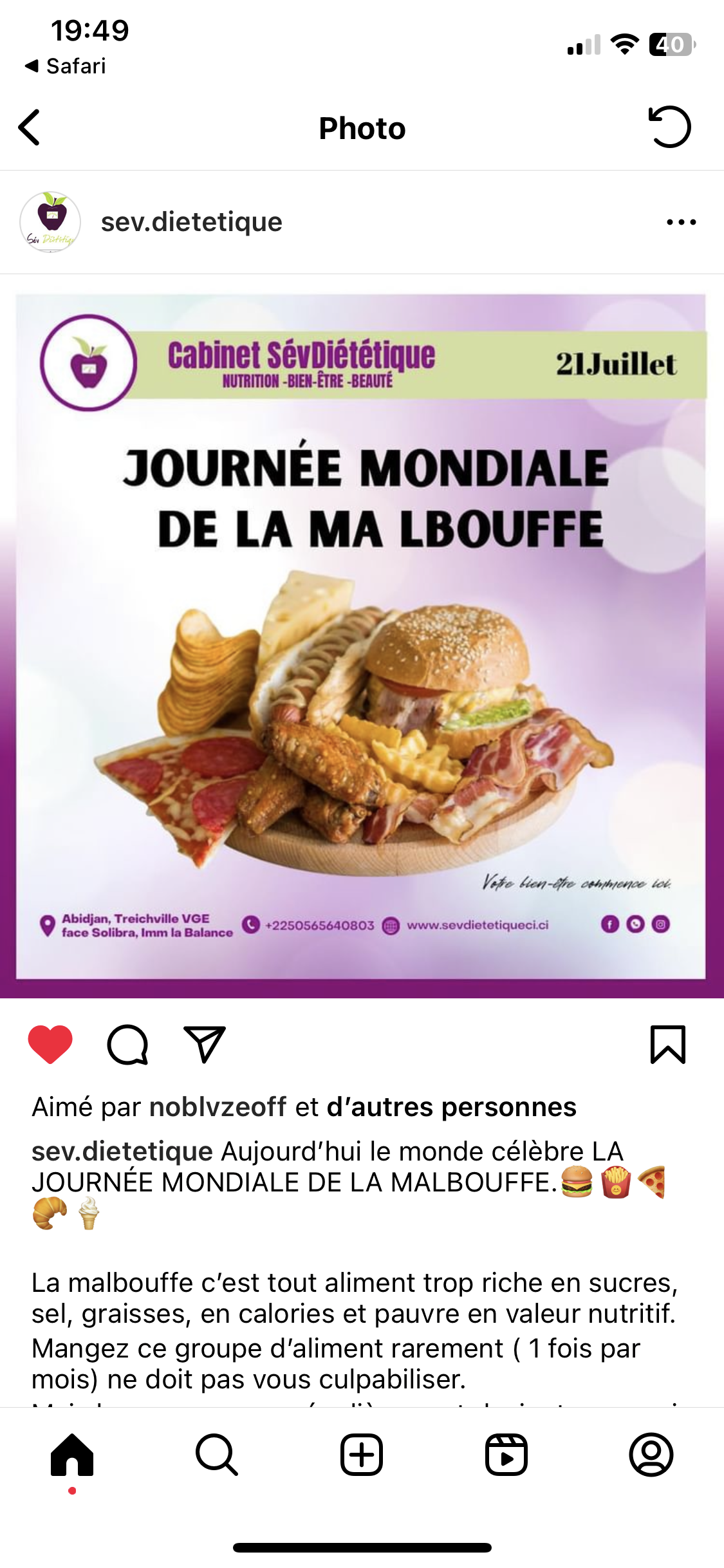The height and width of the screenshot is (1568, 724).
Task: Create a new post with the plus tab
Action: point(362,1455)
